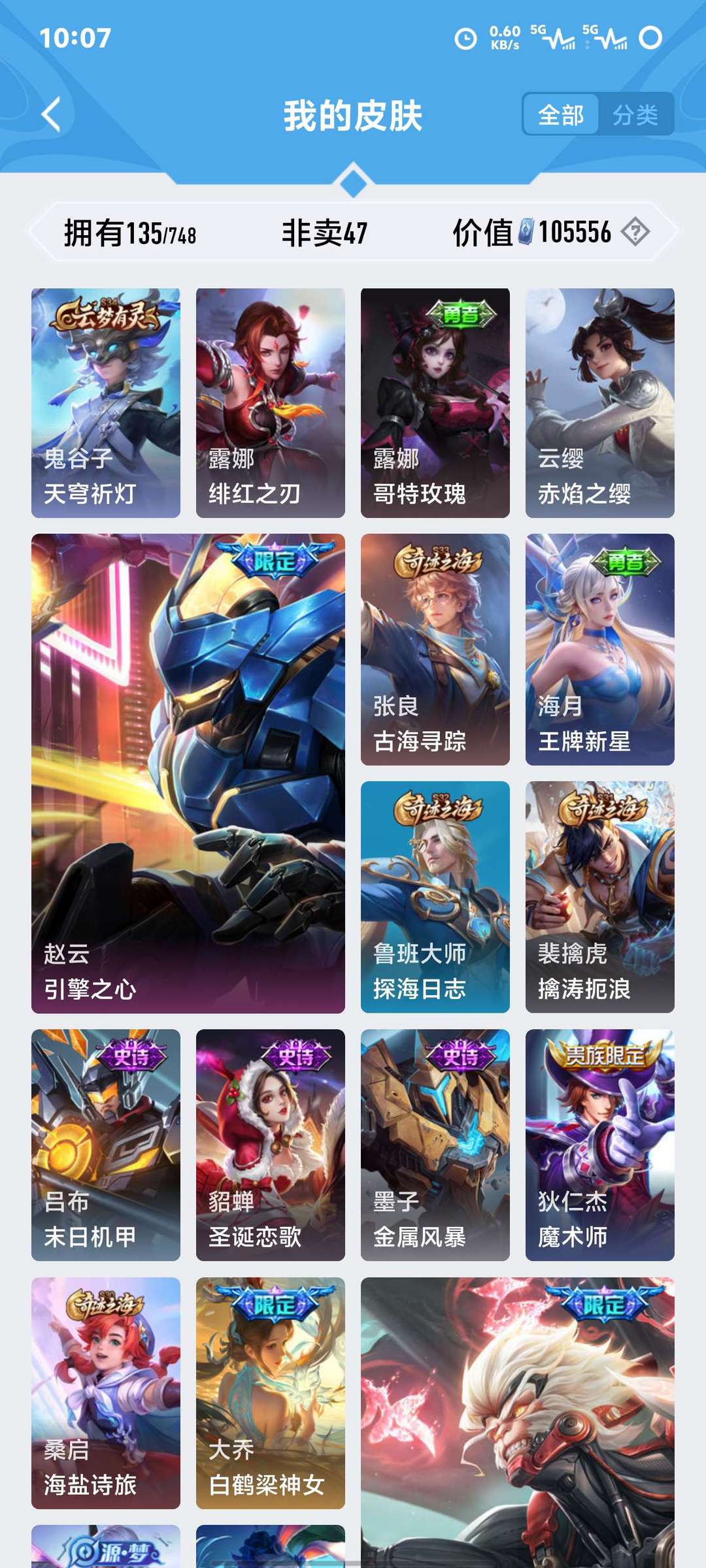The image size is (706, 1568).
Task: Open the large 赵云 引擎之心 card
Action: [x=188, y=773]
